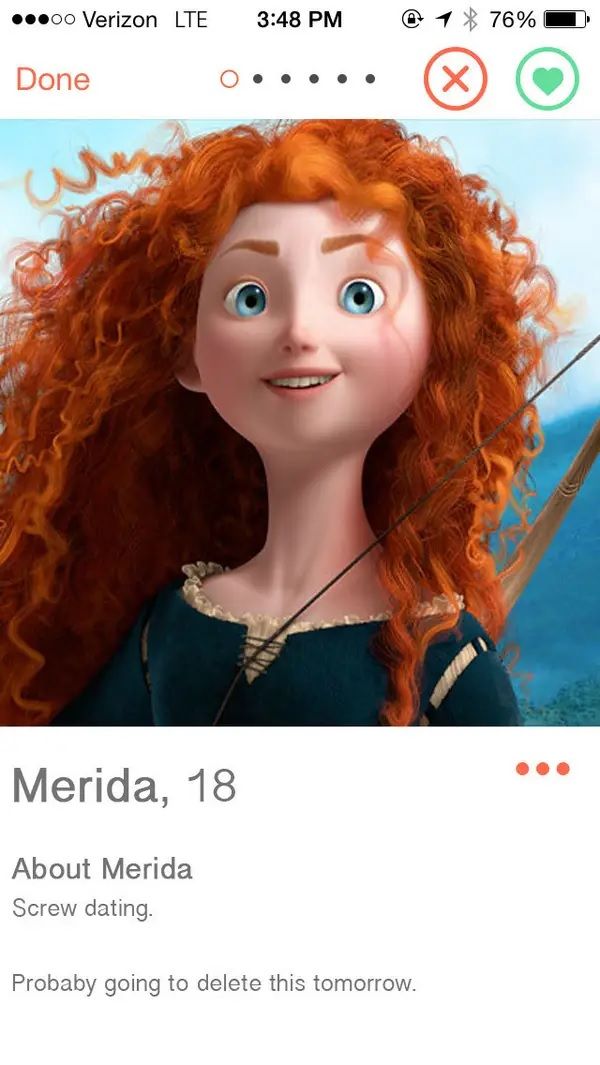
Task: Tap Done to close the profile
Action: pyautogui.click(x=52, y=80)
